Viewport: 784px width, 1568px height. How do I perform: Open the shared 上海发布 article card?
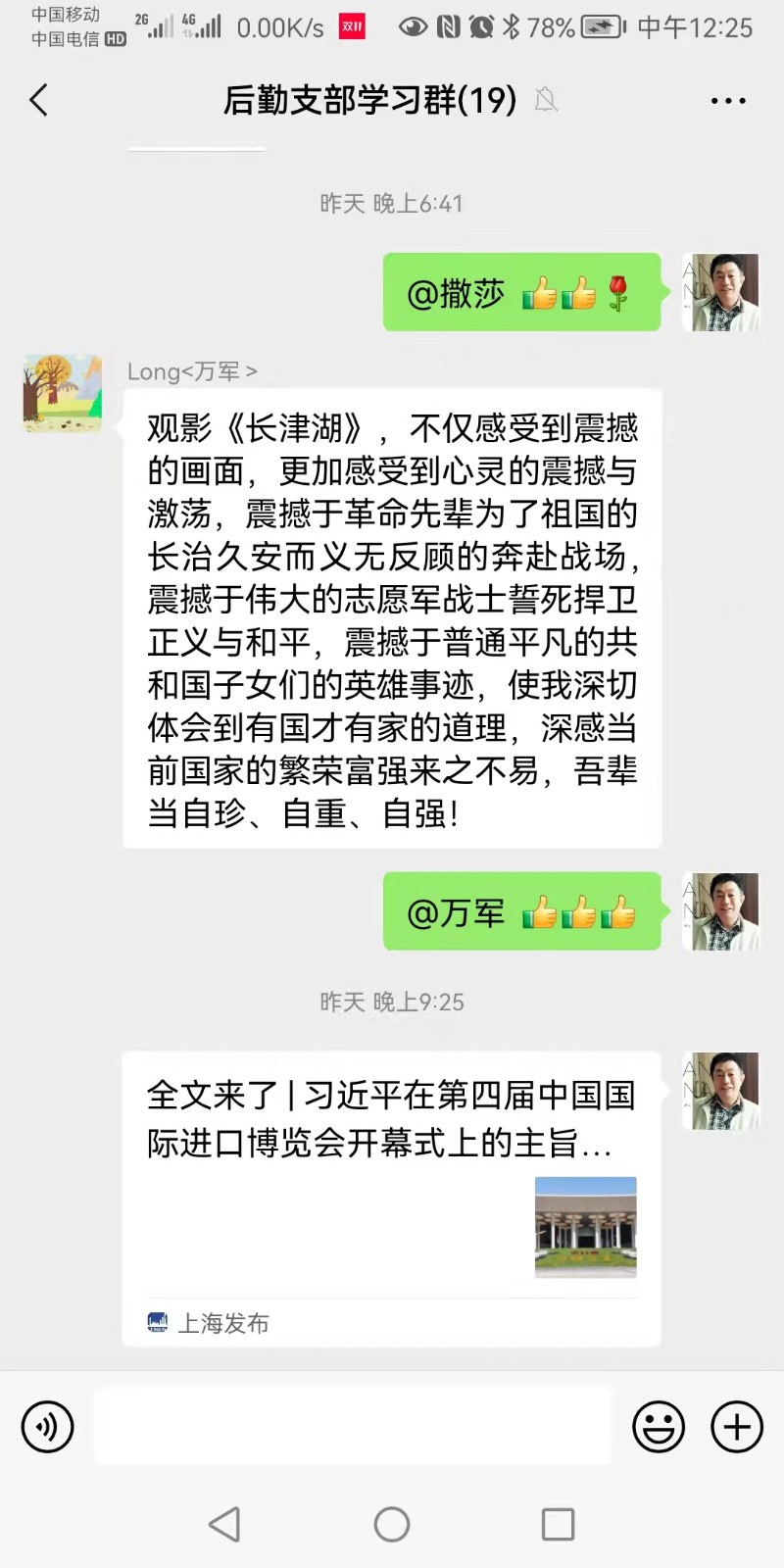pyautogui.click(x=391, y=1198)
